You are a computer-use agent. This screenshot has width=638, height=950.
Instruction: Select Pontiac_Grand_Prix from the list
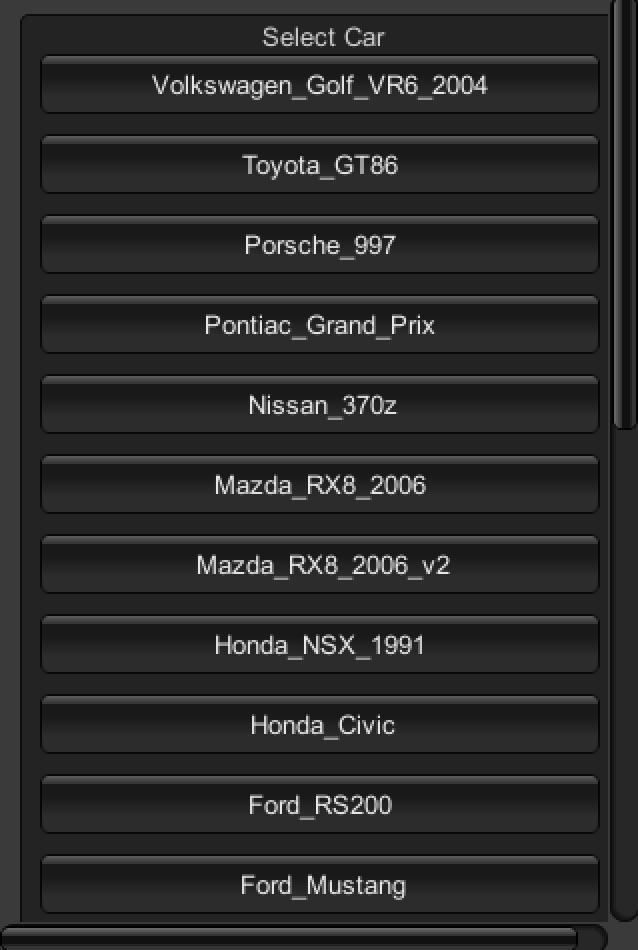[319, 325]
